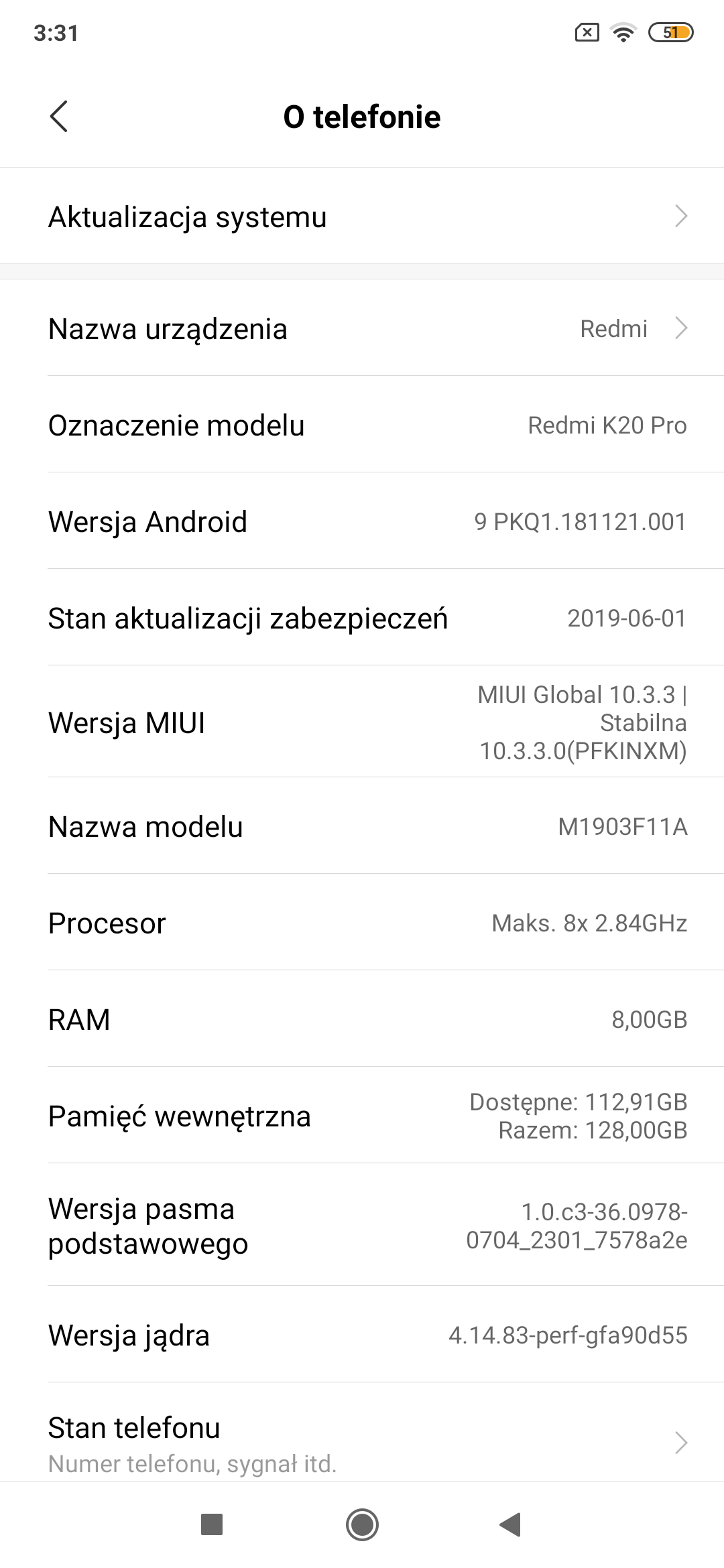Screen dimensions: 724x1568
Task: Open recent apps with square button
Action: 212,1524
